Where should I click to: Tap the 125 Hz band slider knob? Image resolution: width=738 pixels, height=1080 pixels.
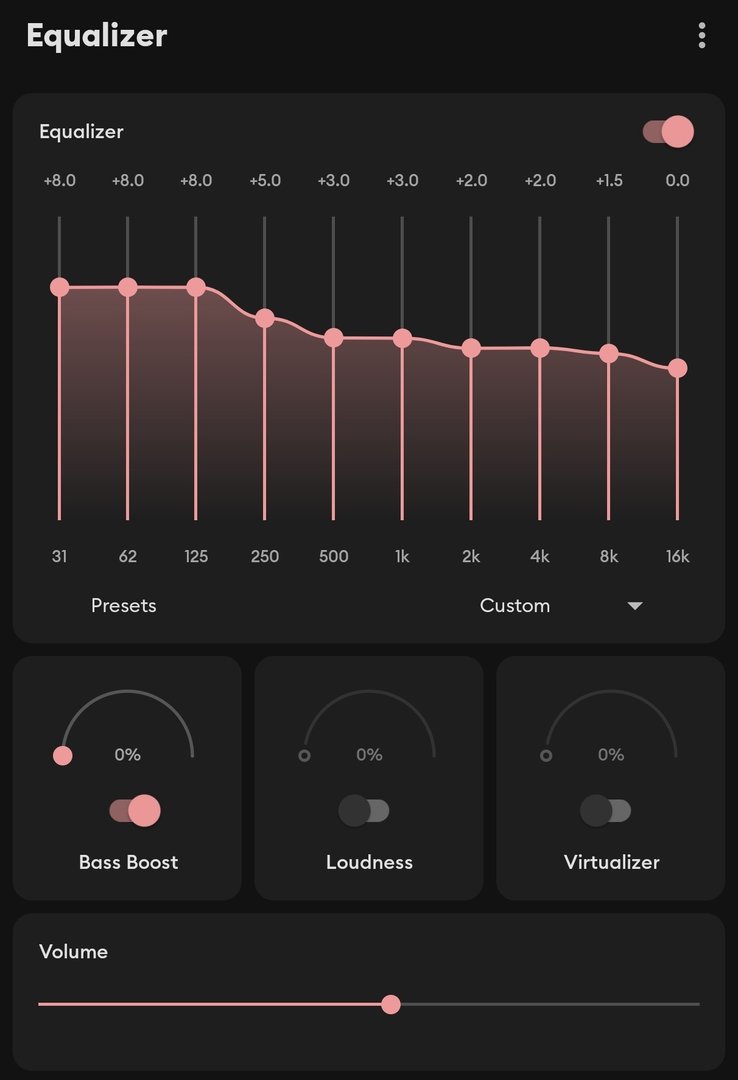pyautogui.click(x=196, y=287)
